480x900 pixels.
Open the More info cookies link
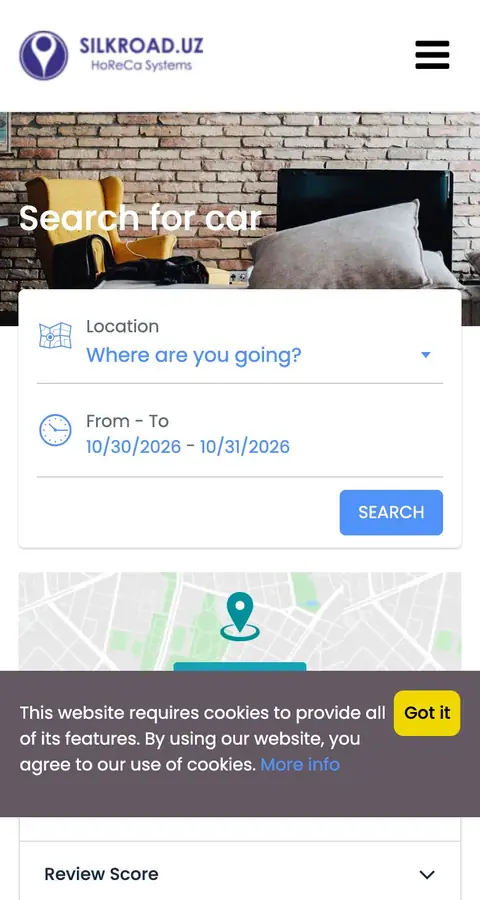click(300, 765)
